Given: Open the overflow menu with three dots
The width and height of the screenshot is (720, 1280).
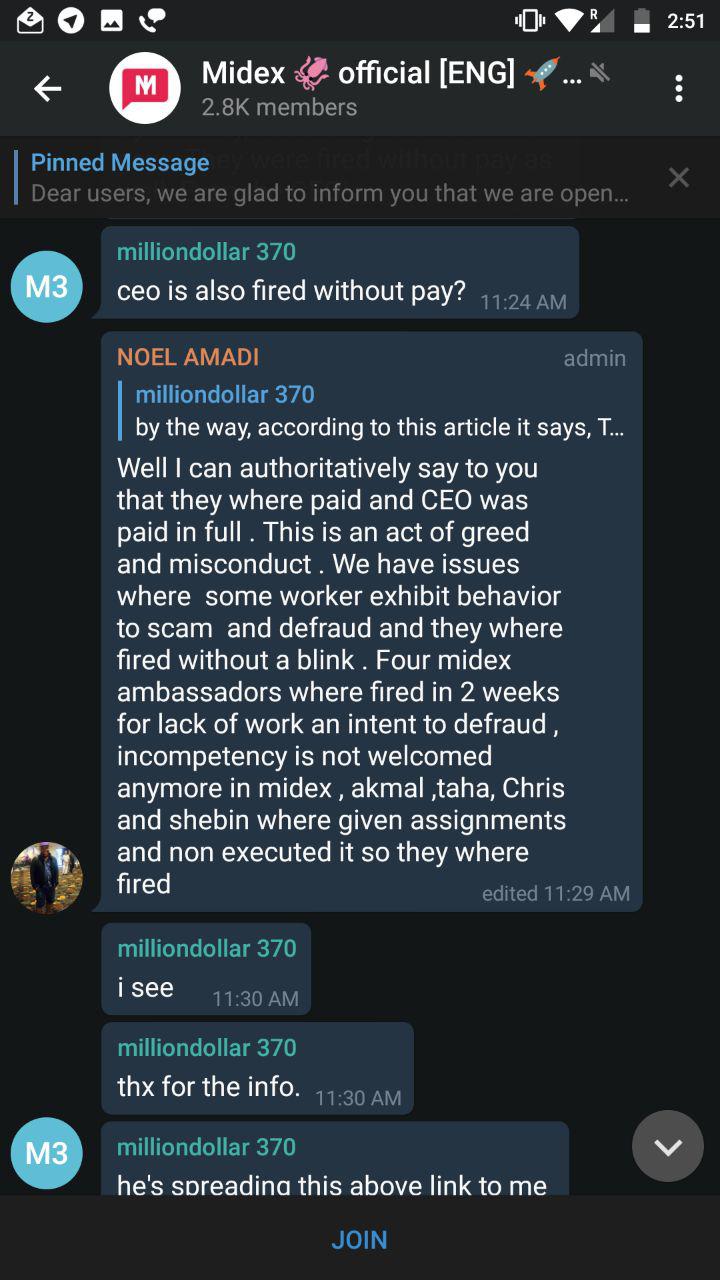Looking at the screenshot, I should [x=679, y=89].
